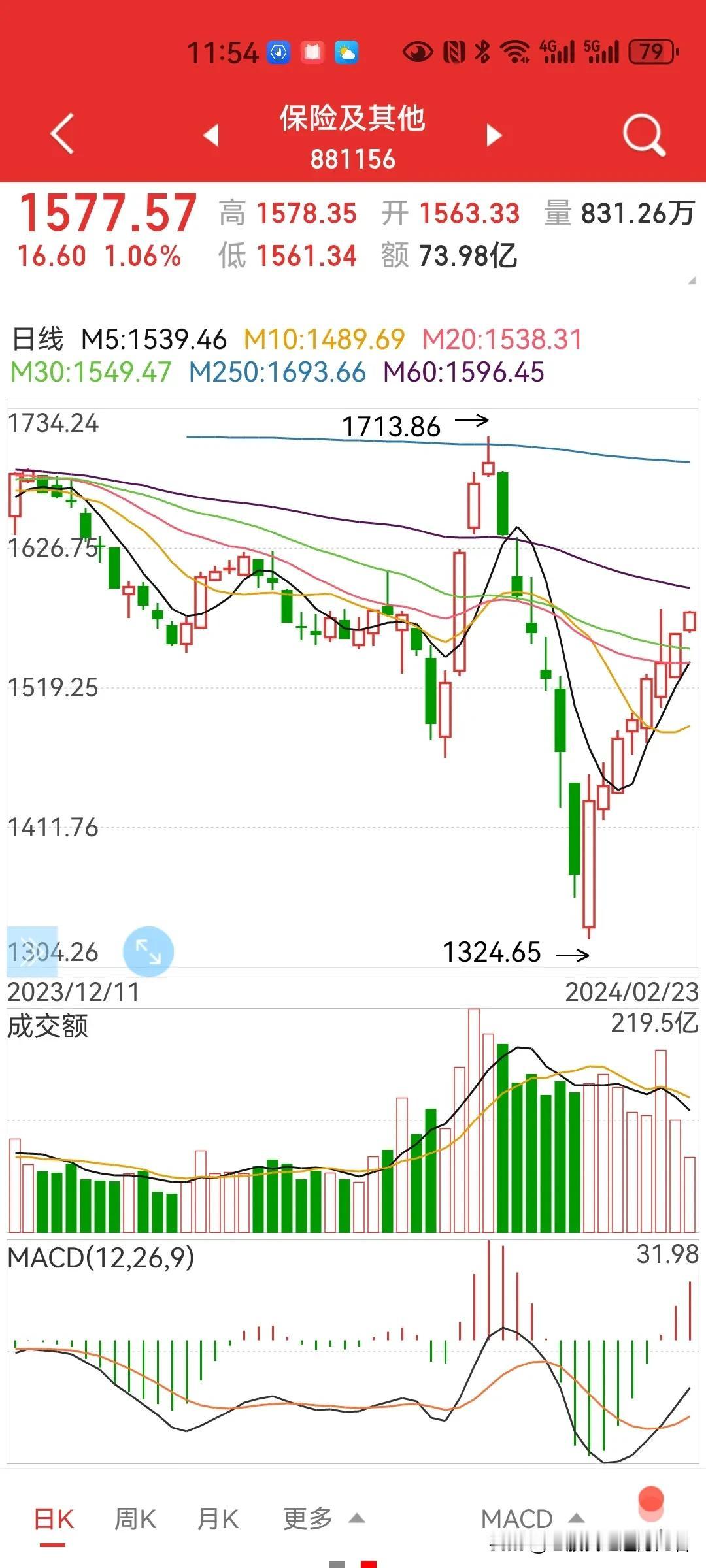Image resolution: width=706 pixels, height=1568 pixels.
Task: Expand quote details with small corner triangle
Action: [x=692, y=281]
